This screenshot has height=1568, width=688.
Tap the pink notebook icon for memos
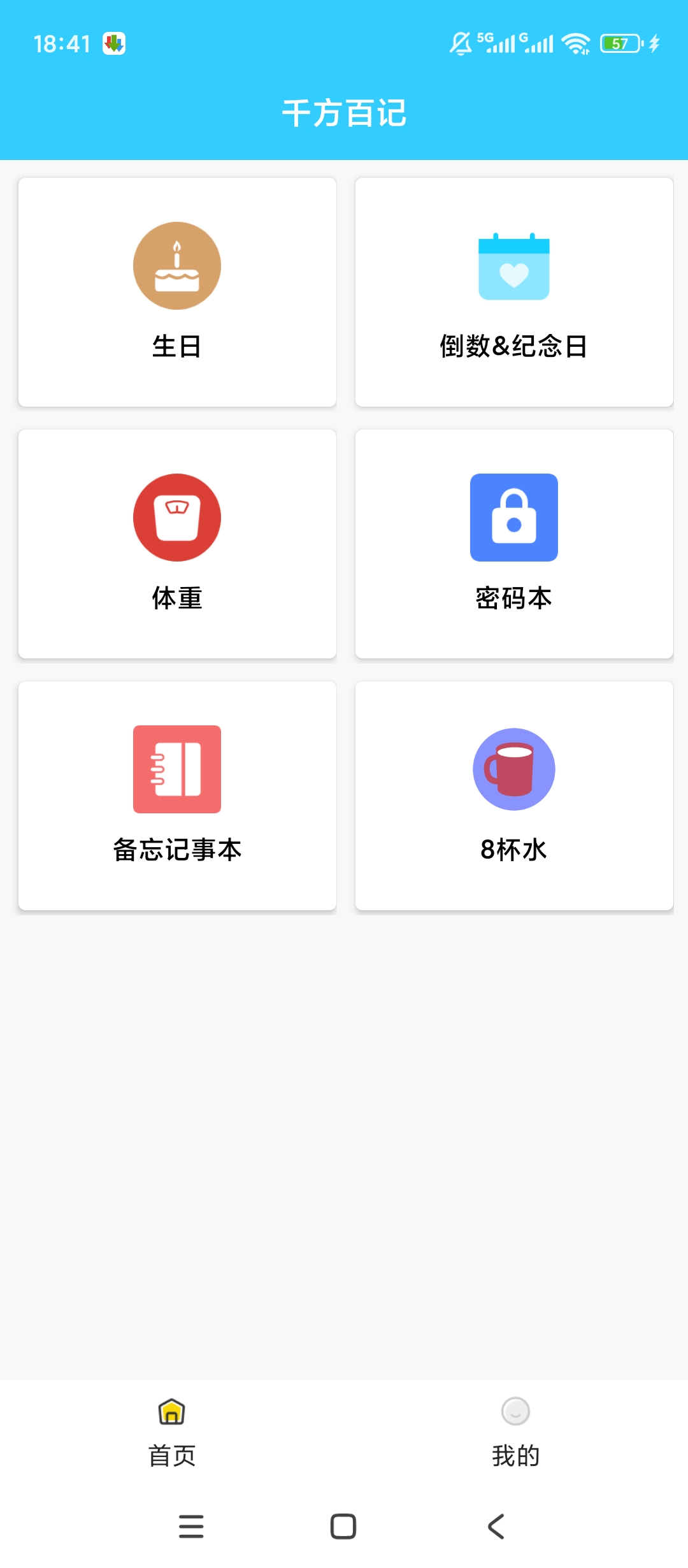(176, 768)
